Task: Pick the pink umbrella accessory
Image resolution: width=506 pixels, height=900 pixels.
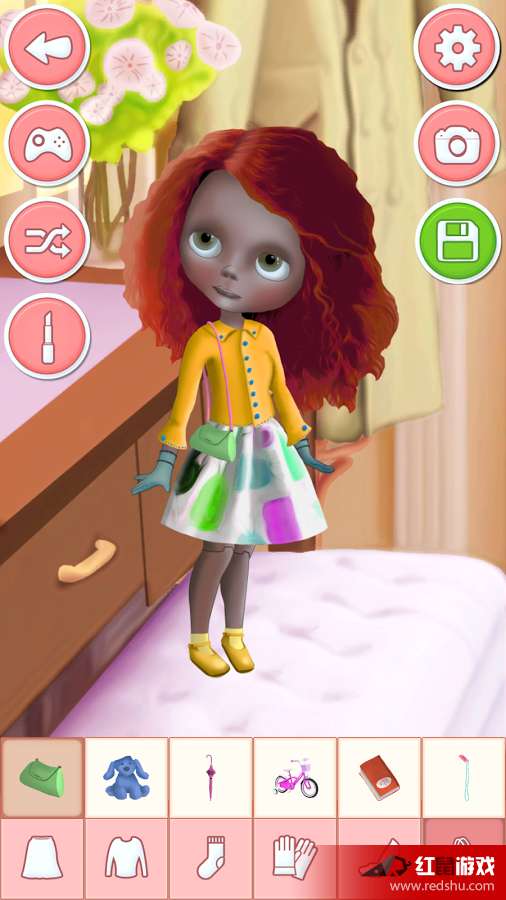Action: click(x=211, y=778)
